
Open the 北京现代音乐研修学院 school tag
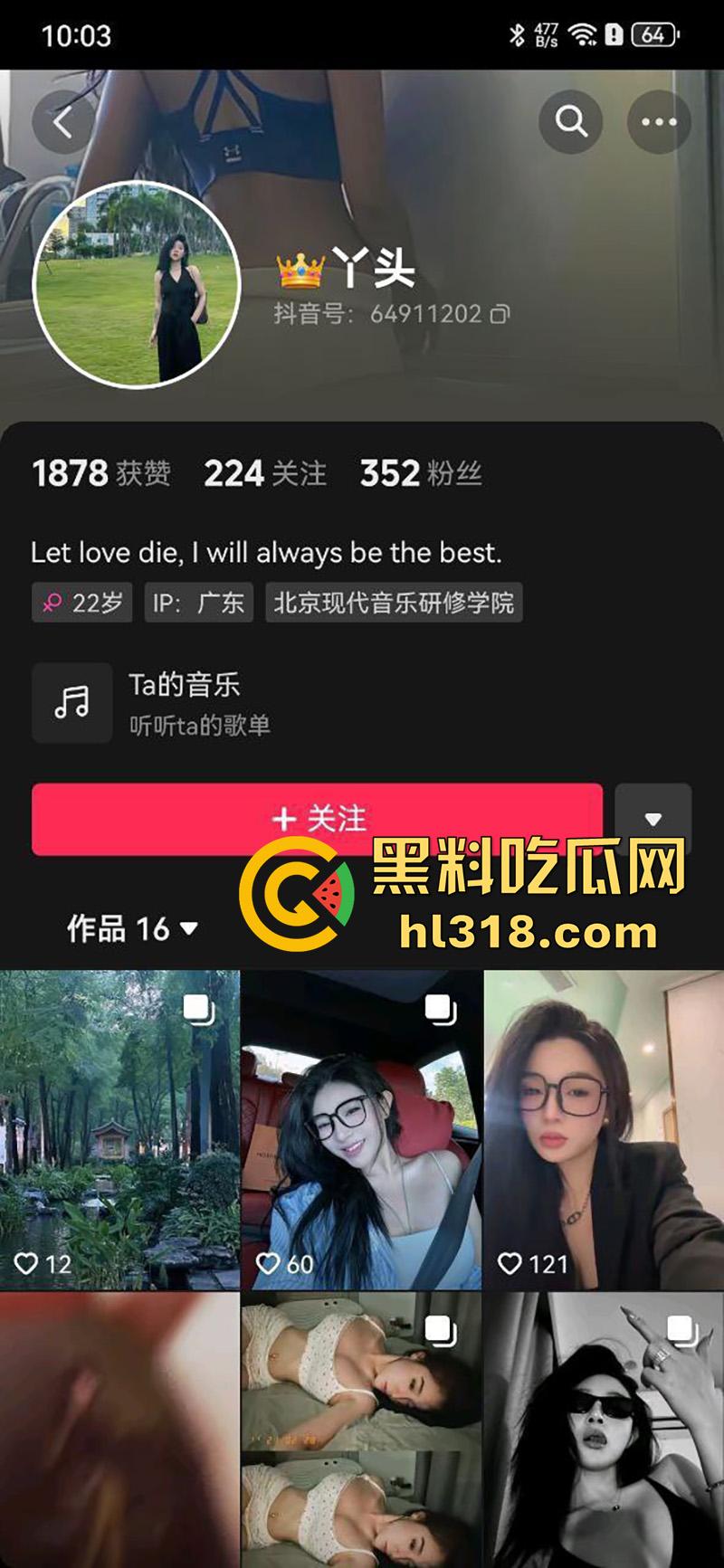tap(395, 602)
